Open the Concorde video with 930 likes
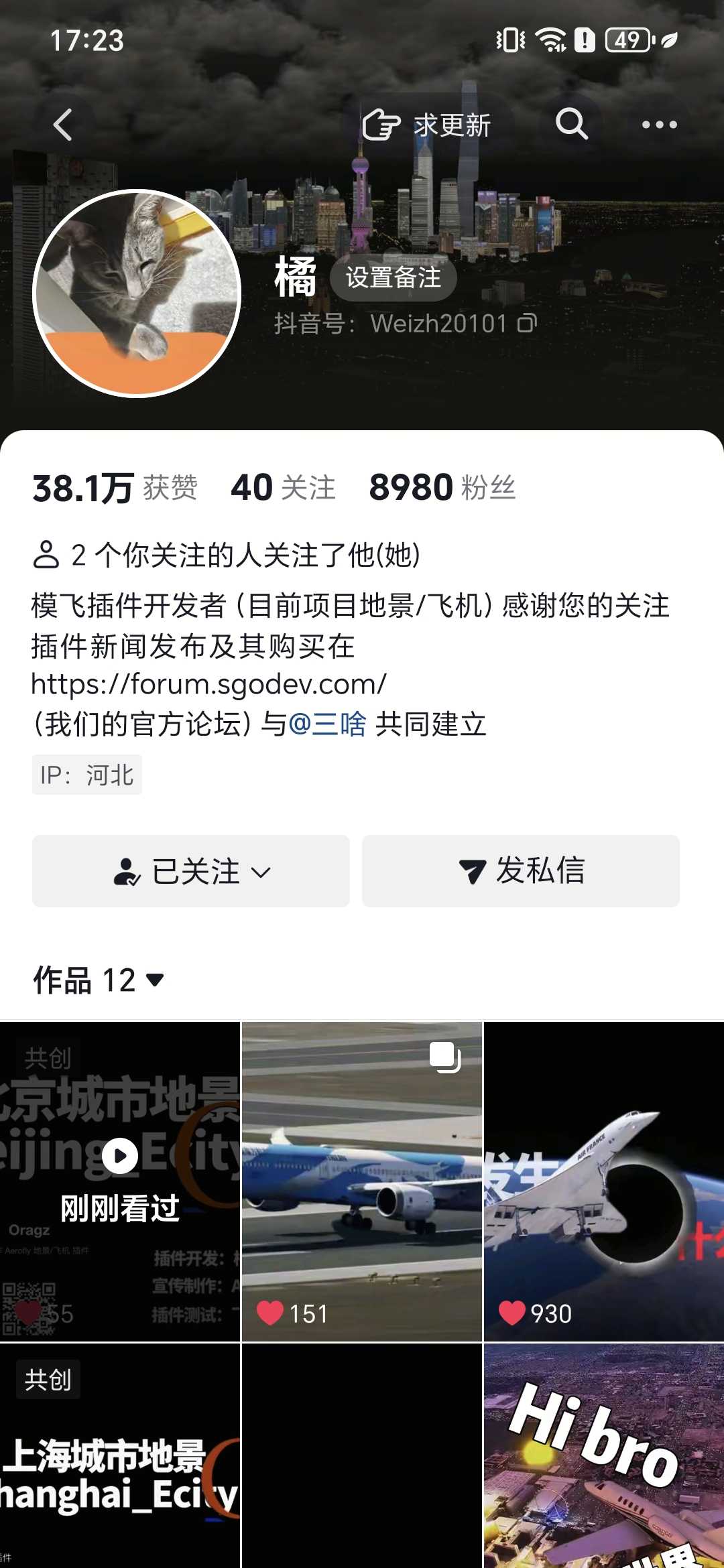Screen dimensions: 724x1568 click(x=603, y=1181)
